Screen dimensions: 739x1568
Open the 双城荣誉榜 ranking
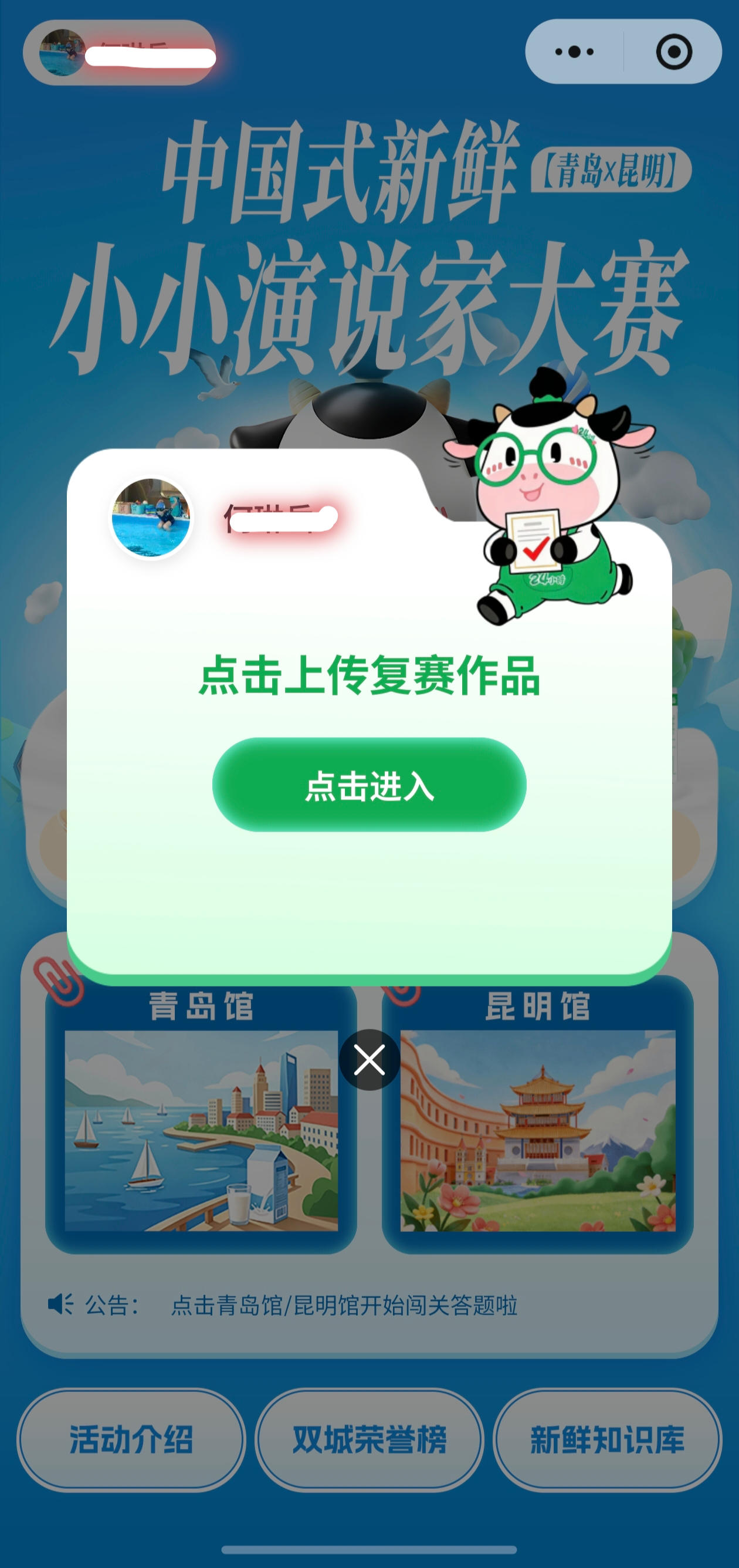[x=369, y=1439]
